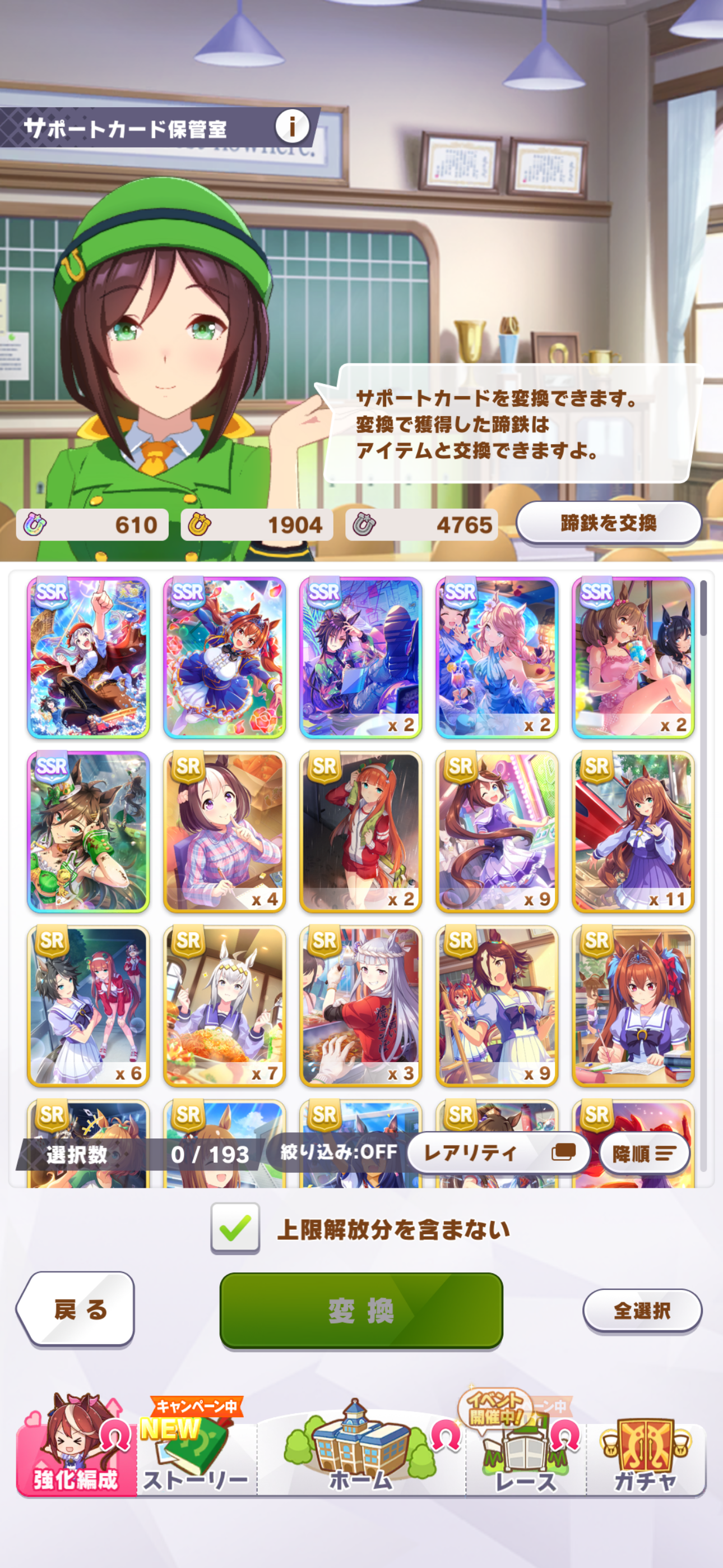Tap the 蹄鉄を交換 button
This screenshot has height=1568, width=723.
(x=609, y=523)
